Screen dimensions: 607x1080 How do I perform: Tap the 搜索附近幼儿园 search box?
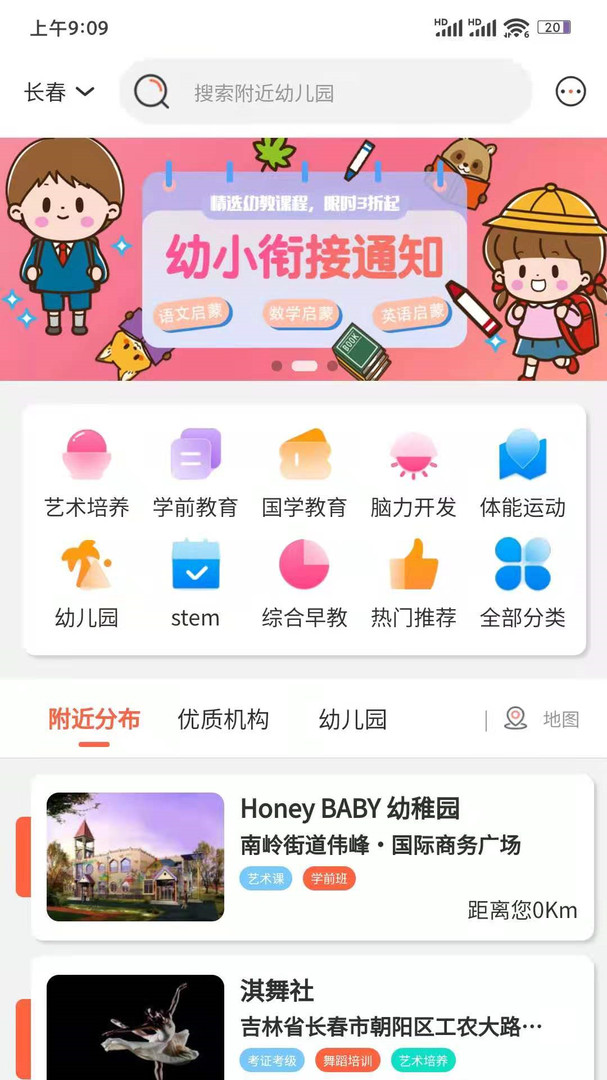(325, 93)
